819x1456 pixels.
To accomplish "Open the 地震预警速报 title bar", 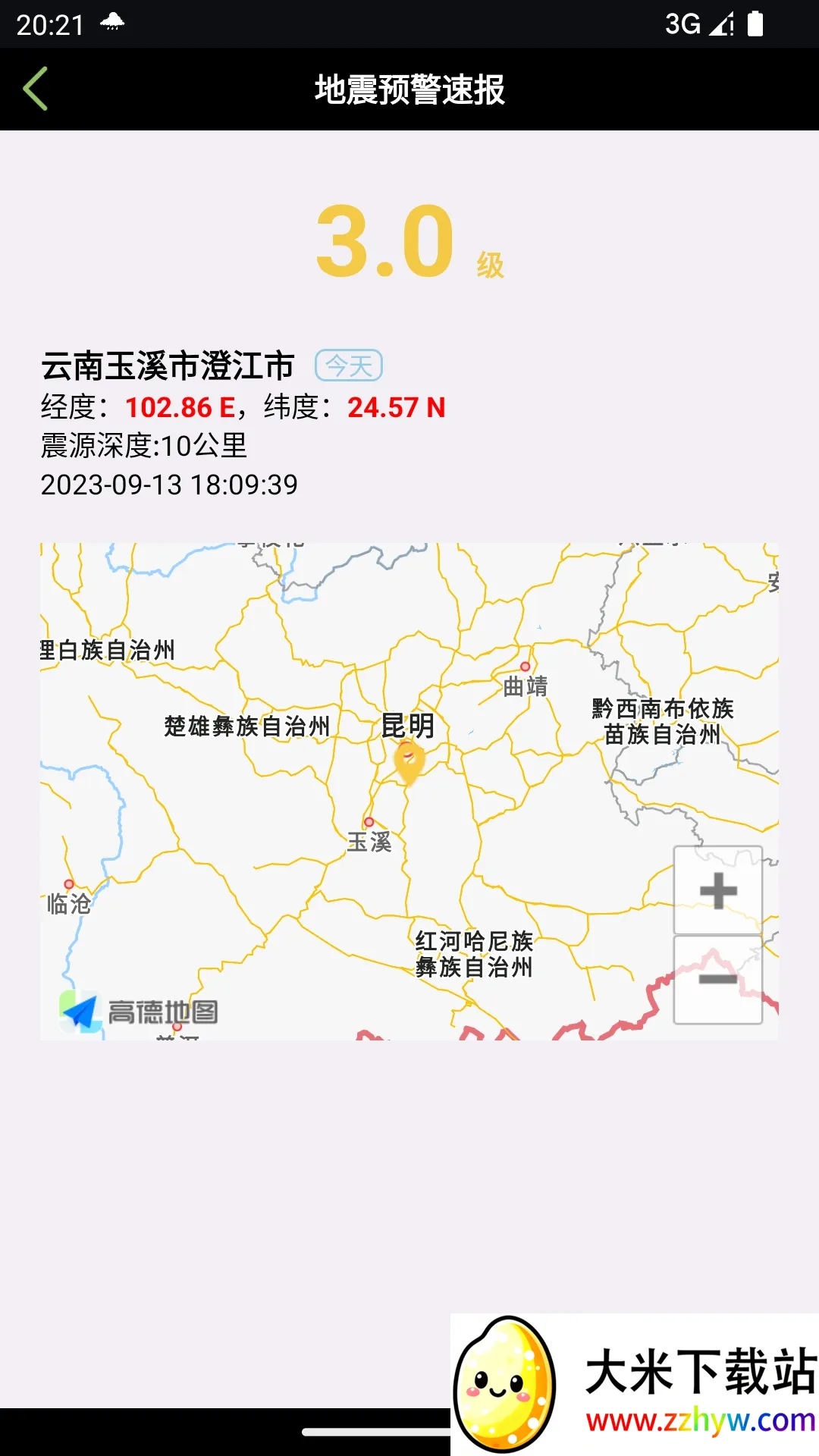I will point(409,90).
